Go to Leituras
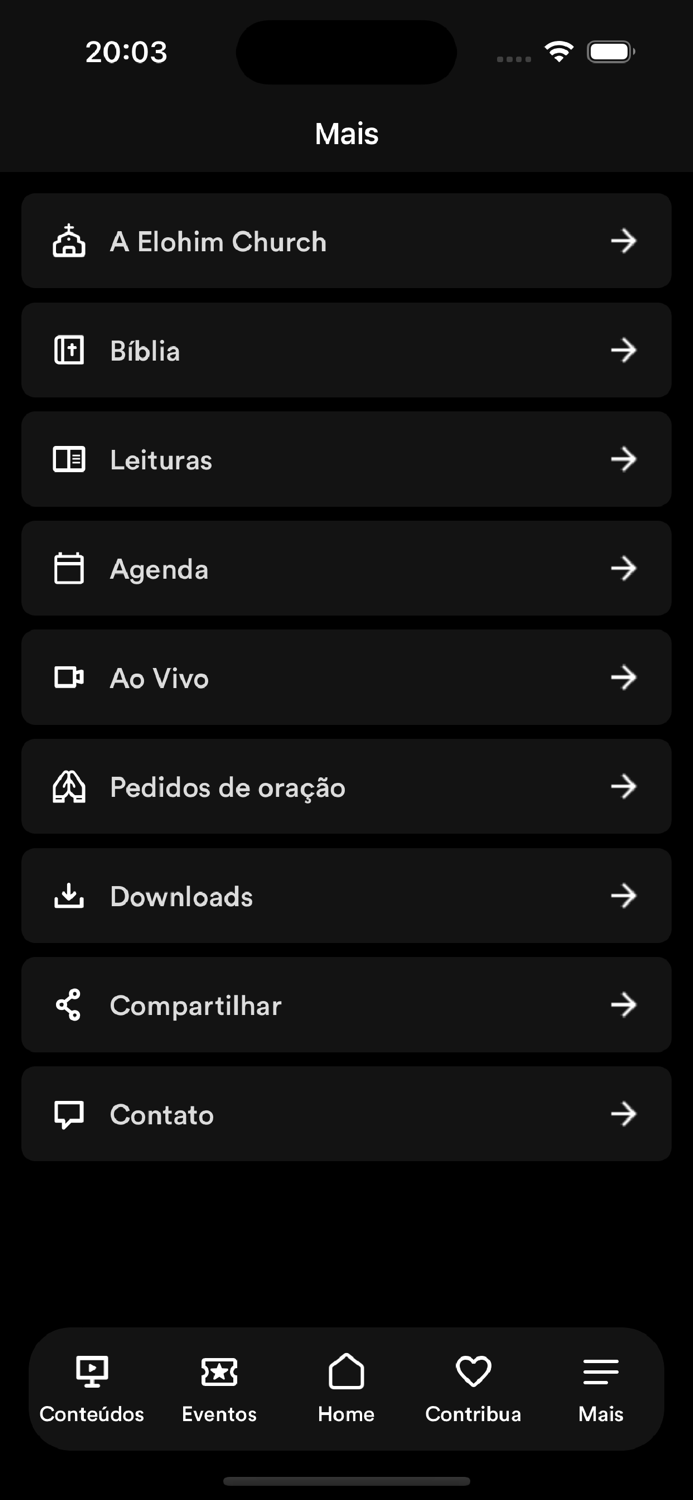This screenshot has height=1500, width=693. (346, 459)
